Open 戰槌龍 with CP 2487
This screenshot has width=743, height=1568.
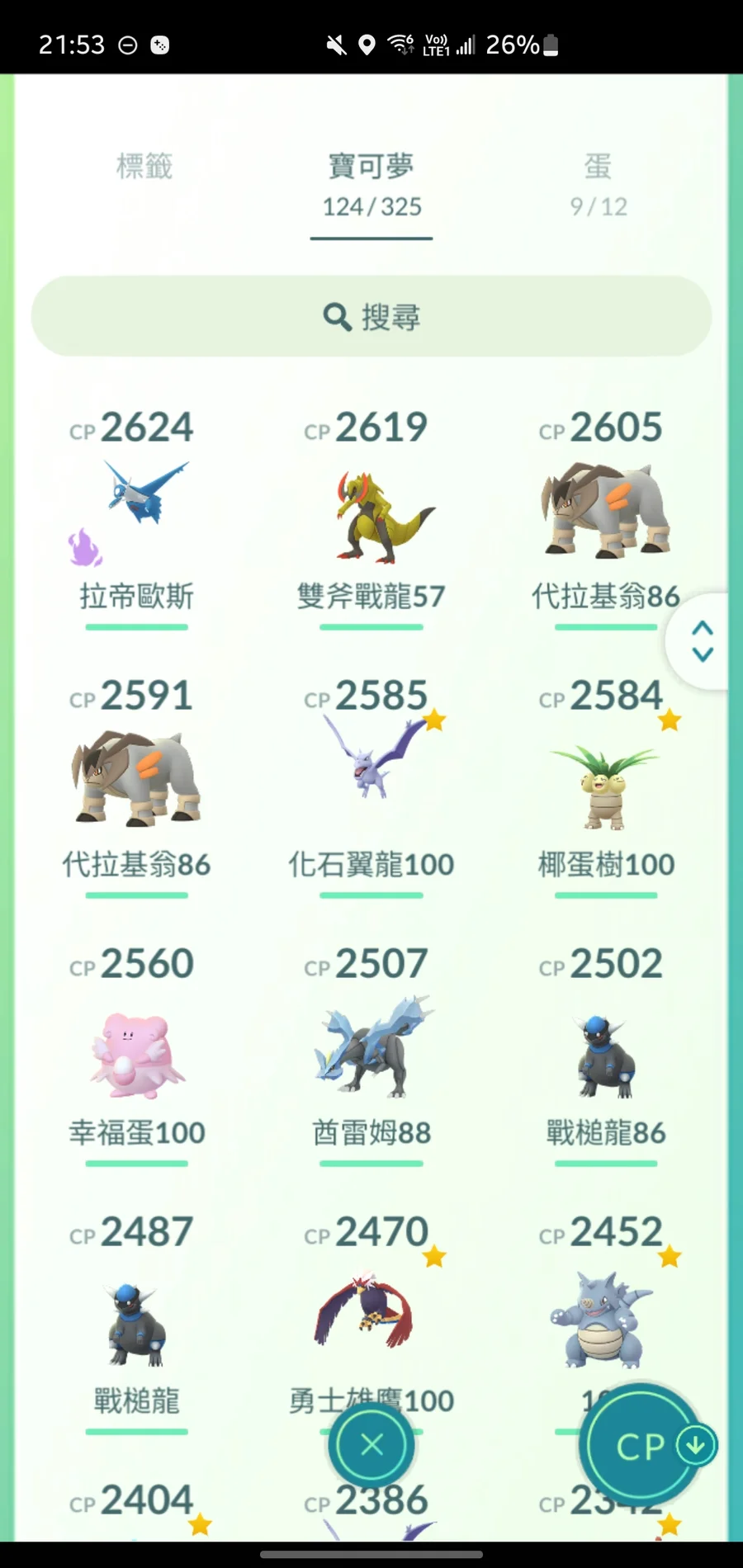(x=137, y=1325)
